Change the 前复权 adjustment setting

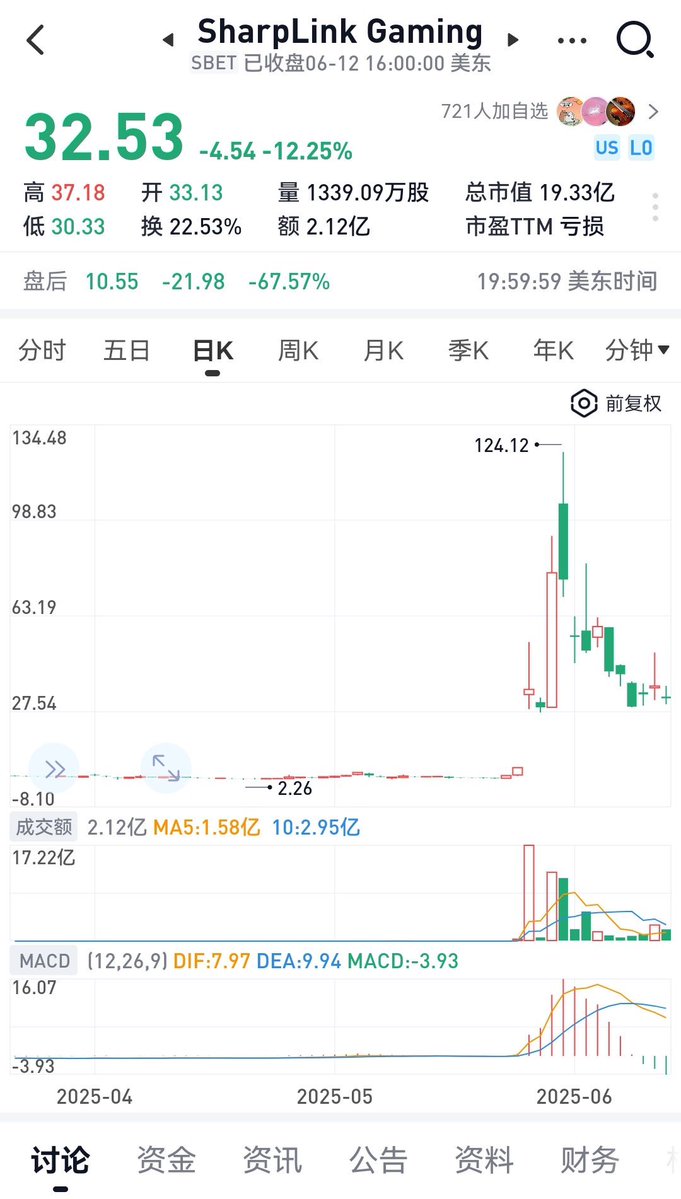point(616,403)
